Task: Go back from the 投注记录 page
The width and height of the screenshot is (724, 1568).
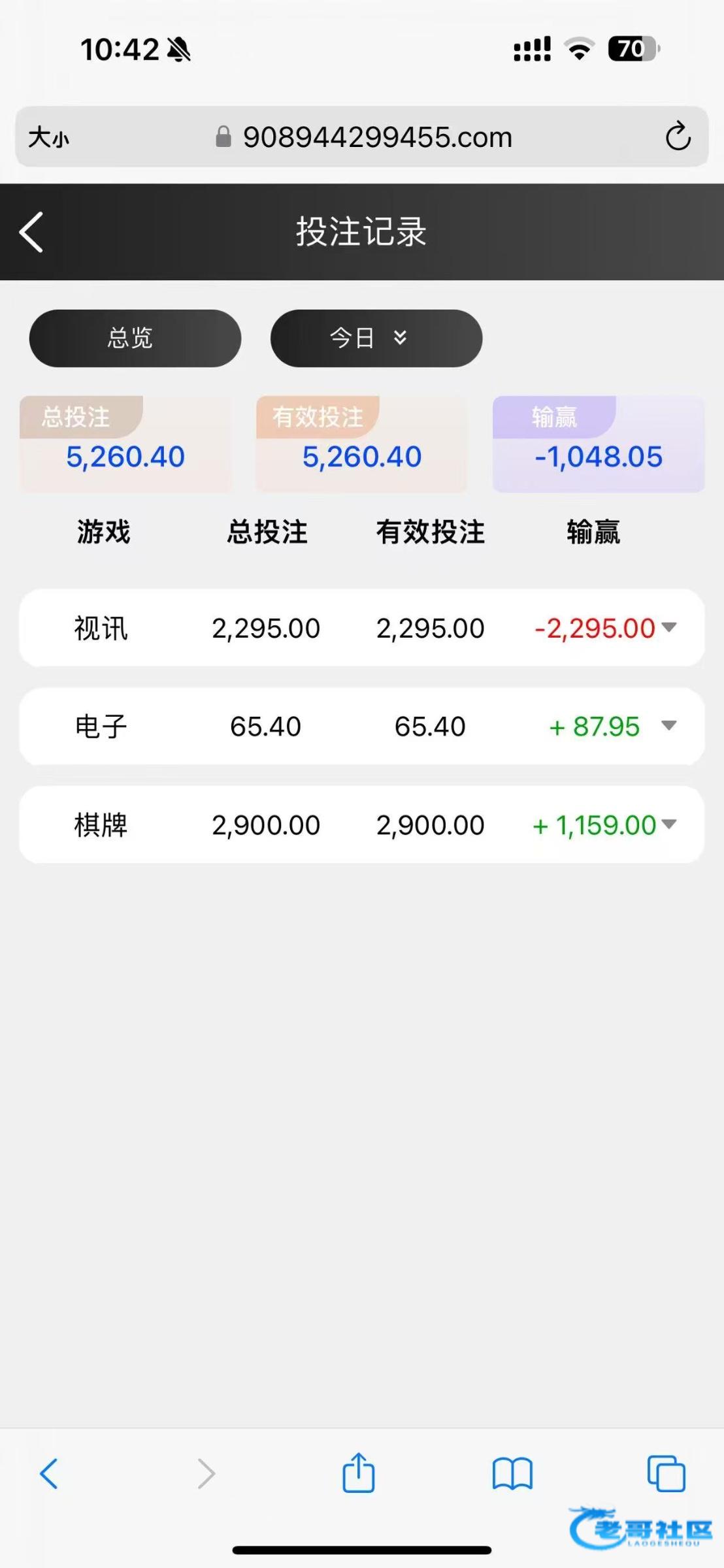Action: [x=31, y=232]
